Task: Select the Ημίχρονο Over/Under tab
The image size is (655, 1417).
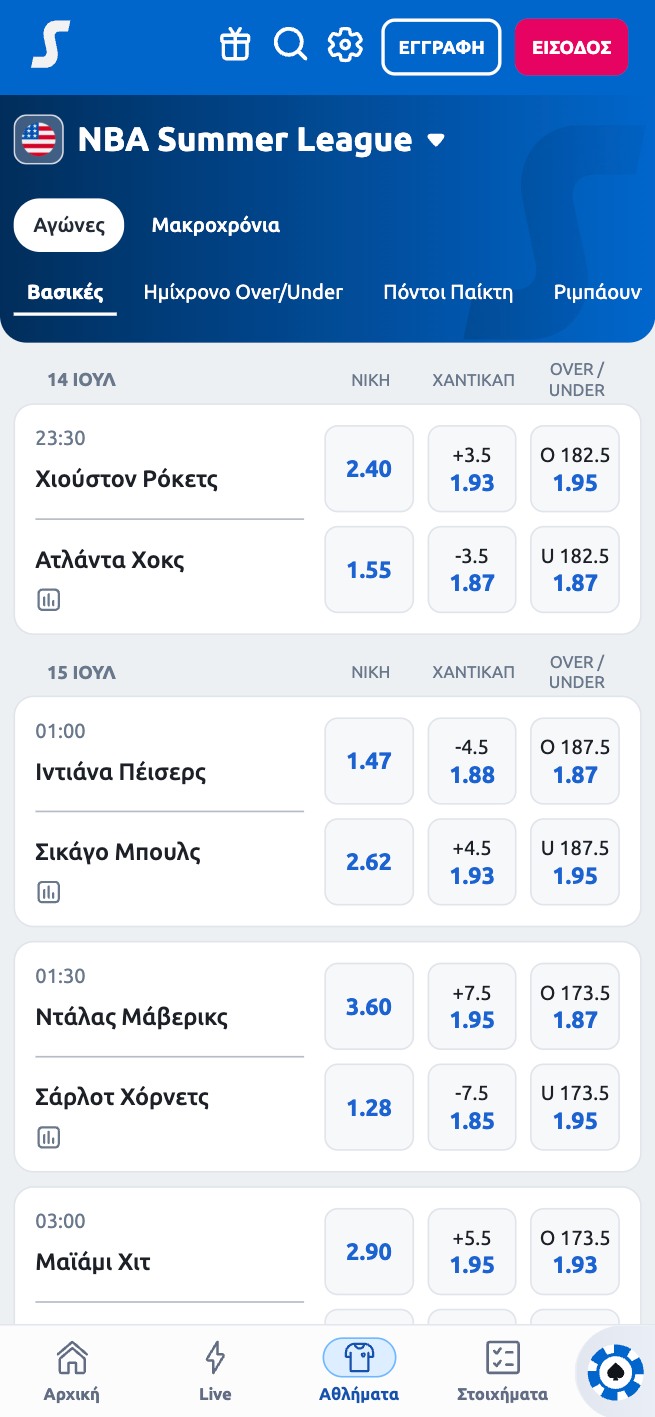Action: pyautogui.click(x=244, y=292)
